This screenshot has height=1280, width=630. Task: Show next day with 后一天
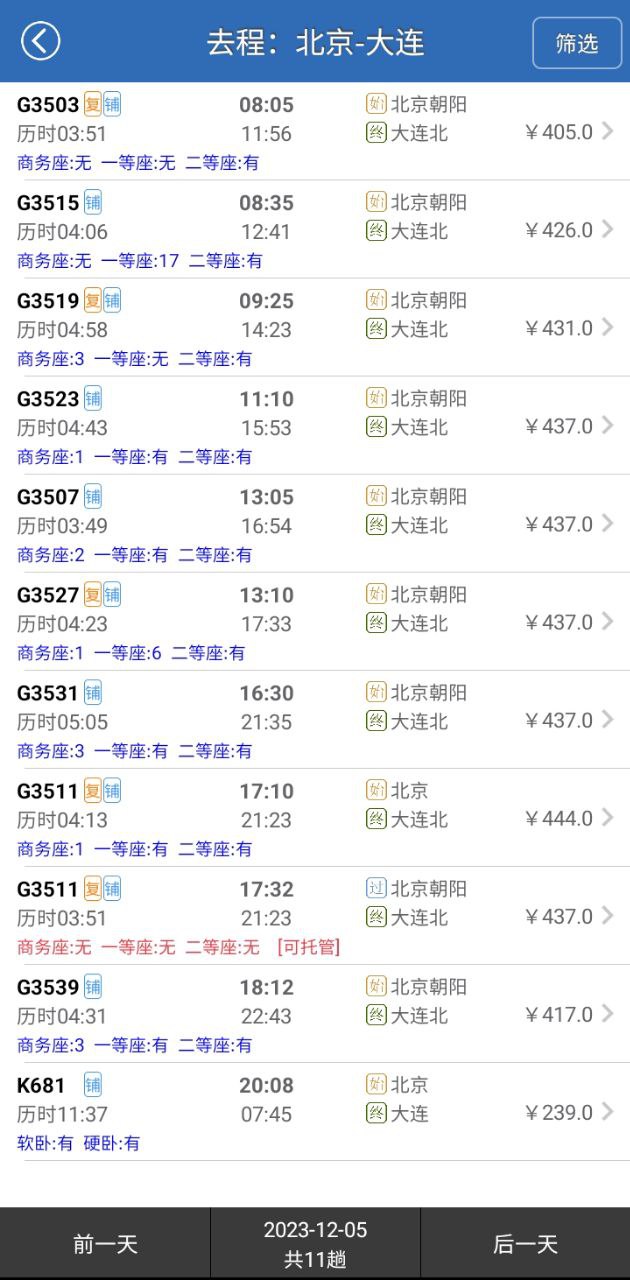pyautogui.click(x=525, y=1244)
